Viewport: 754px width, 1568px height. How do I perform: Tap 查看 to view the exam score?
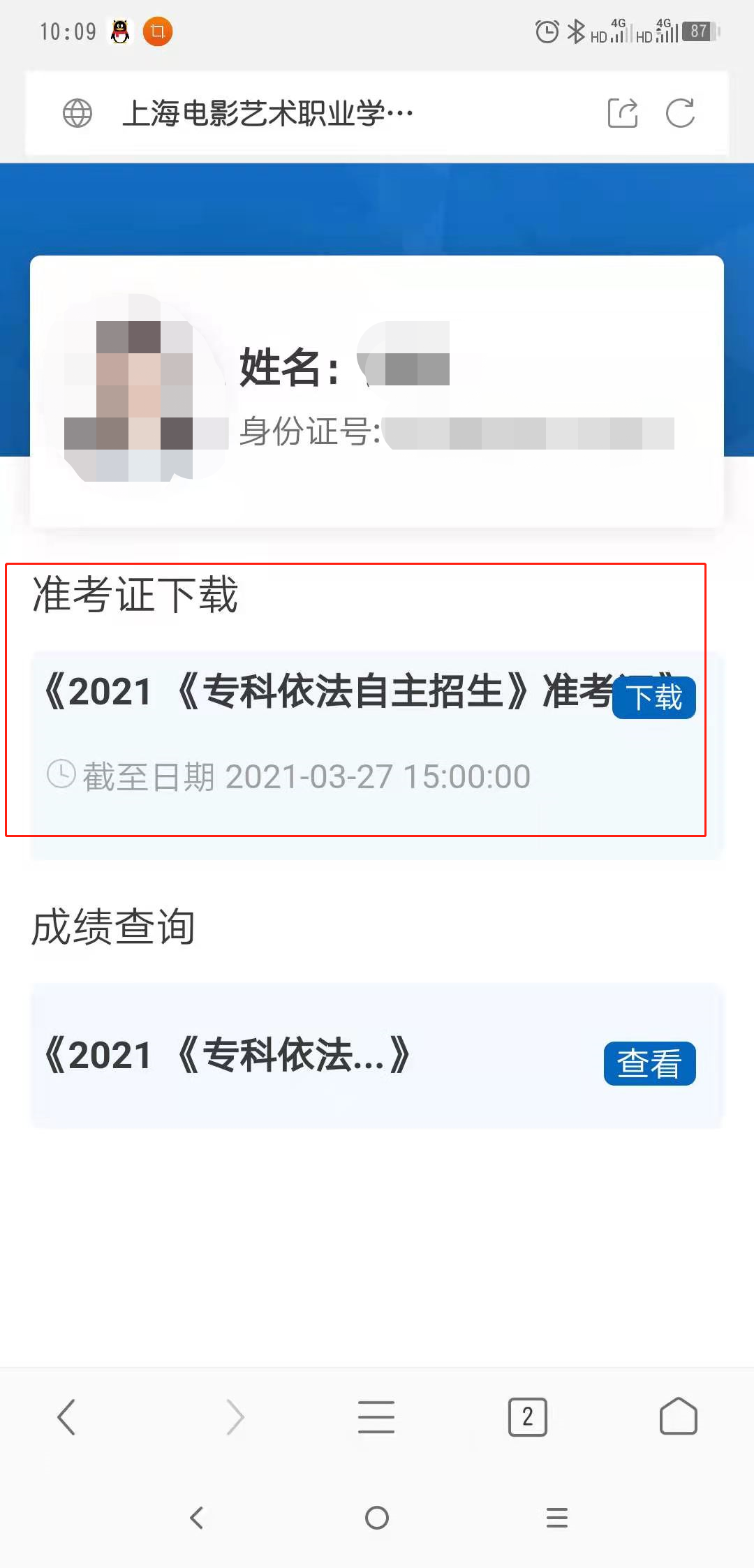click(649, 1063)
